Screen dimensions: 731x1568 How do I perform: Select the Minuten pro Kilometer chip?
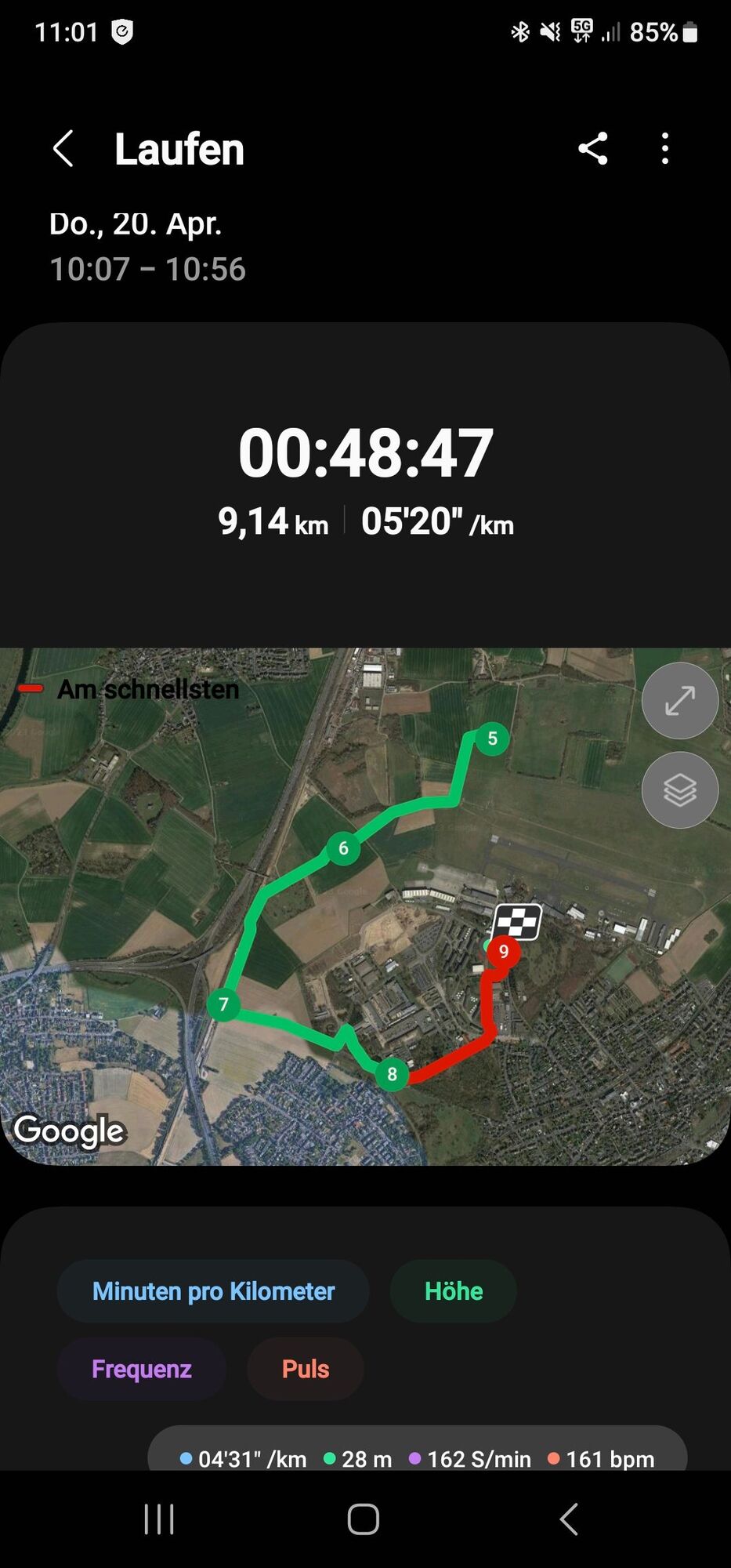coord(213,1291)
